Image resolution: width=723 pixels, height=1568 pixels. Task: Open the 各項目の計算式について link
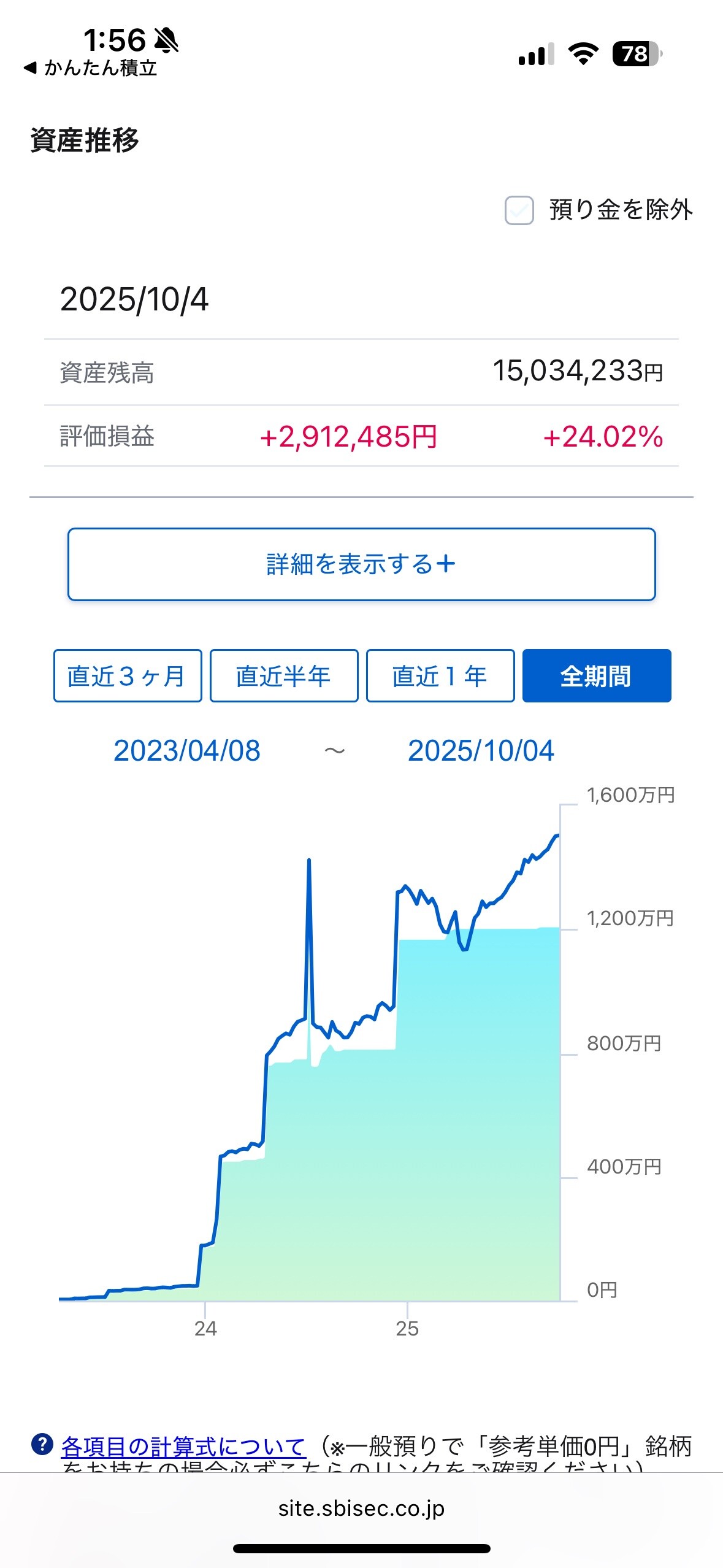(x=183, y=1447)
